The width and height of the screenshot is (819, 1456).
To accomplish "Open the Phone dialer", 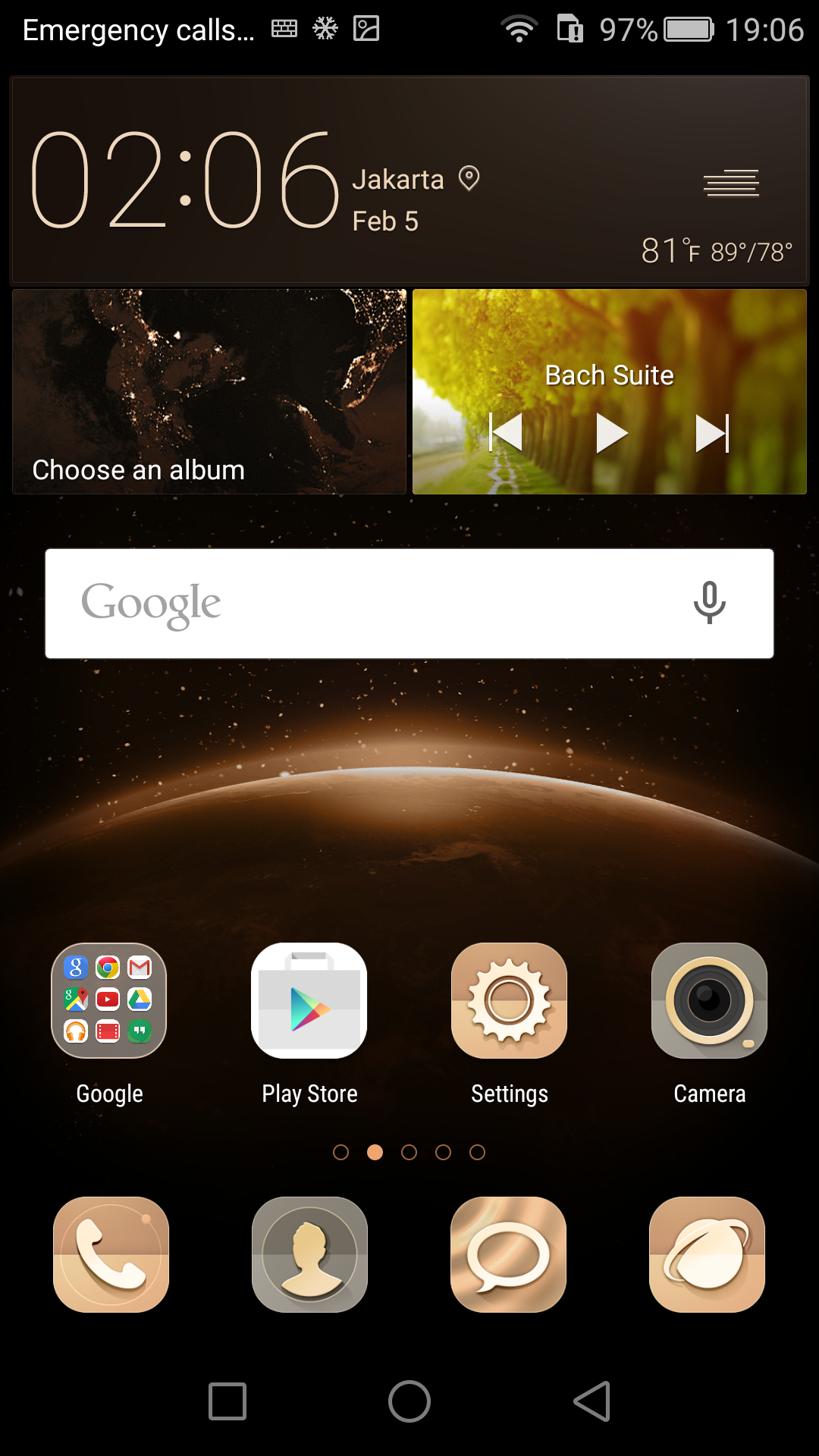I will point(111,1254).
